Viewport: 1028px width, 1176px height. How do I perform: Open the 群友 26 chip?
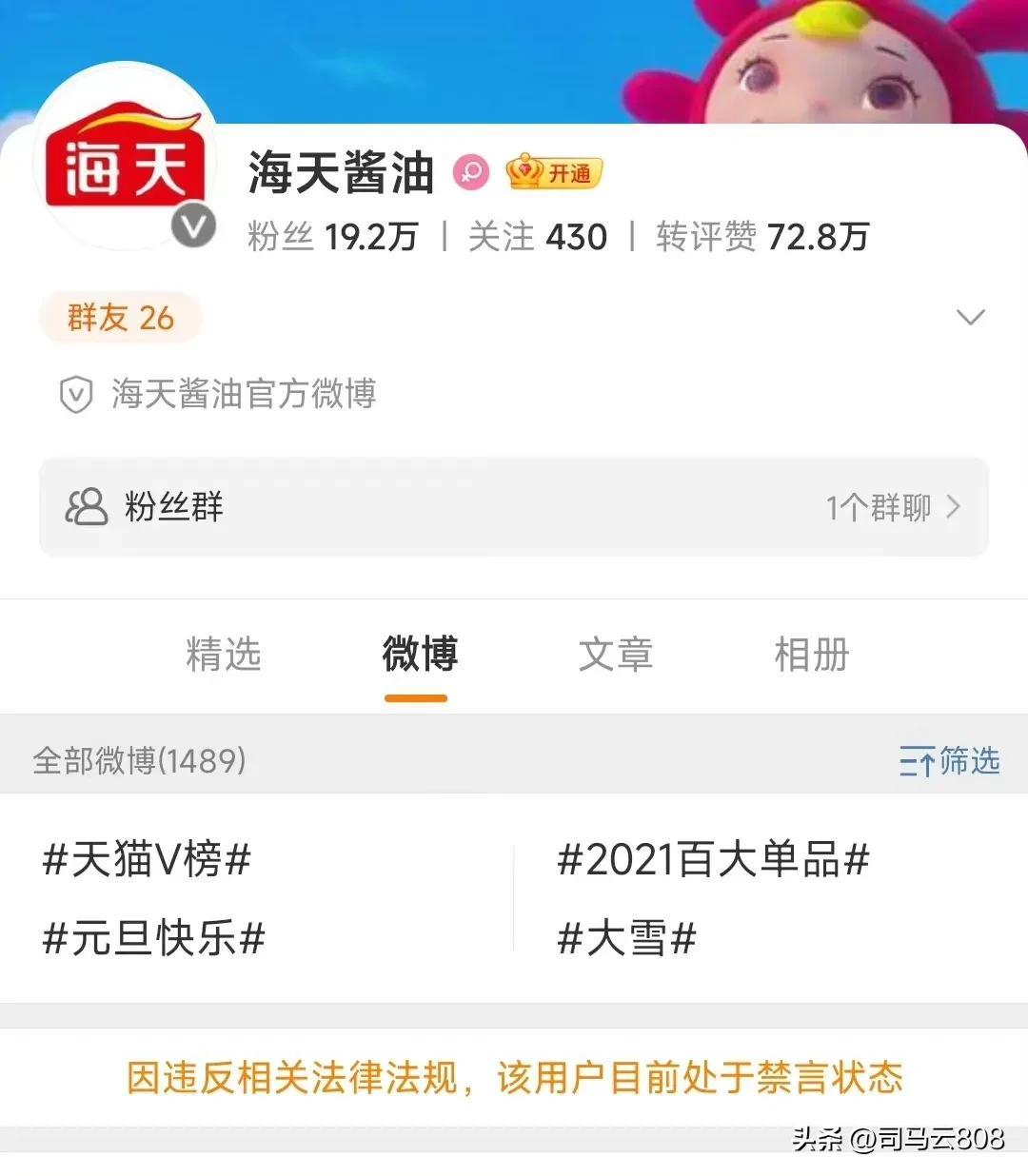[x=121, y=317]
